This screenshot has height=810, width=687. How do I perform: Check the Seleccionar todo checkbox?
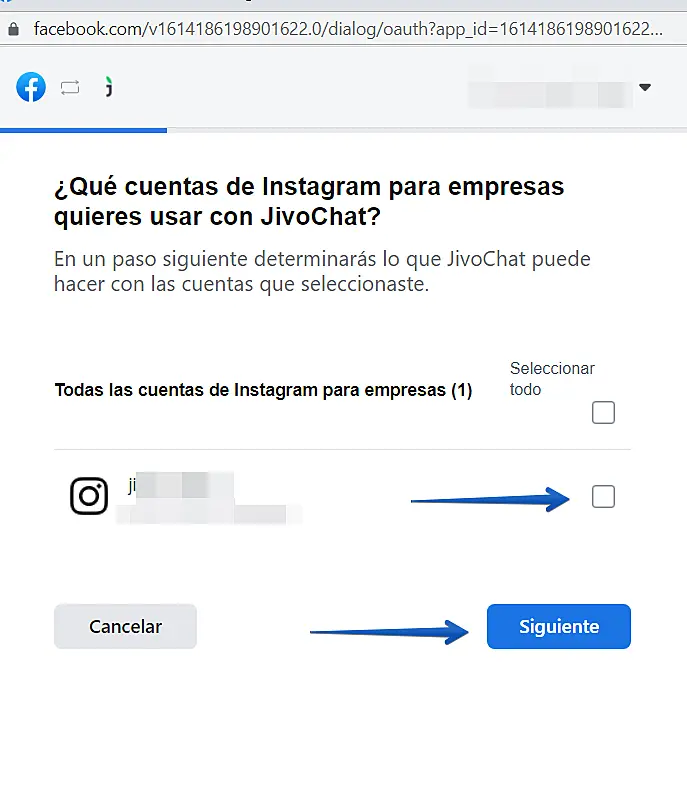point(603,412)
